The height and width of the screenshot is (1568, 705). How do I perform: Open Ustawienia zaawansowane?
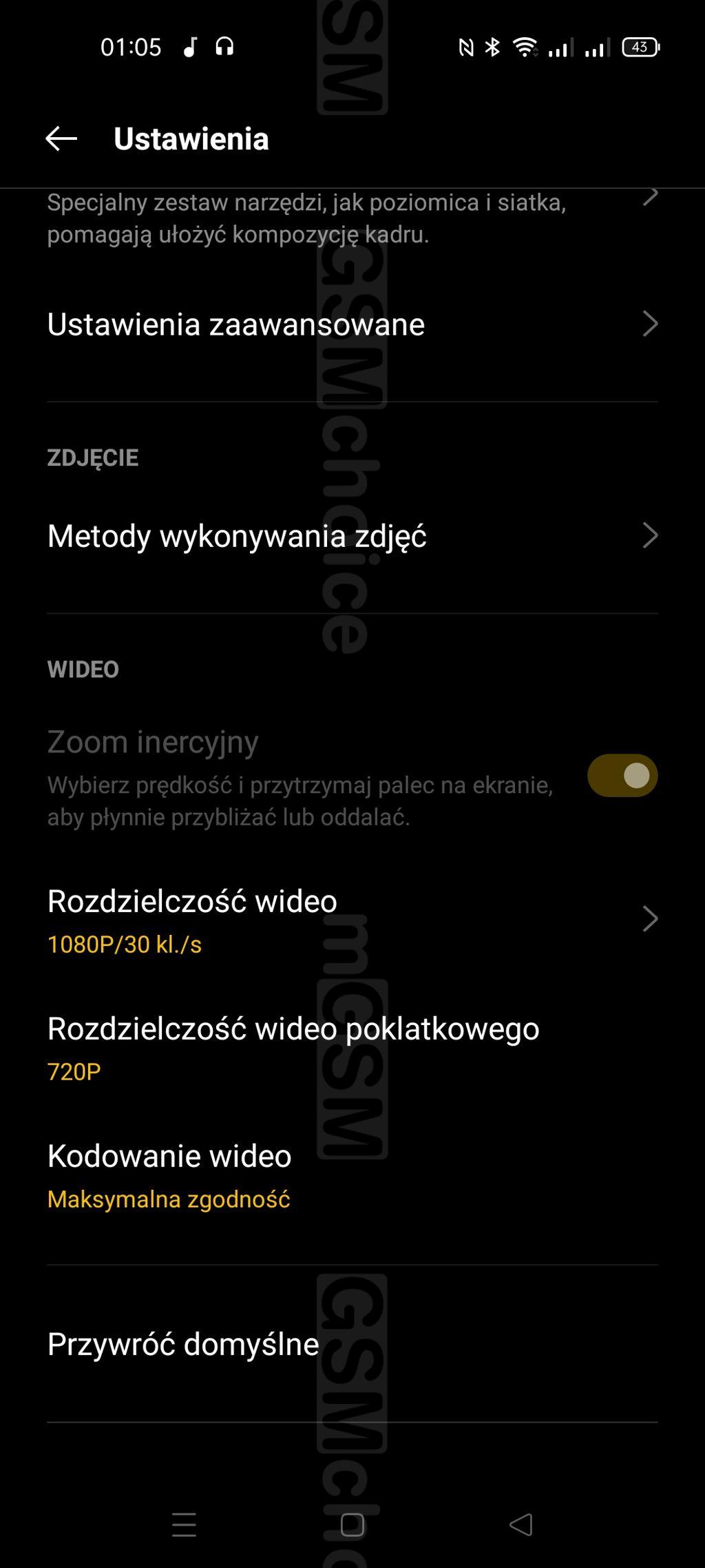pyautogui.click(x=351, y=324)
